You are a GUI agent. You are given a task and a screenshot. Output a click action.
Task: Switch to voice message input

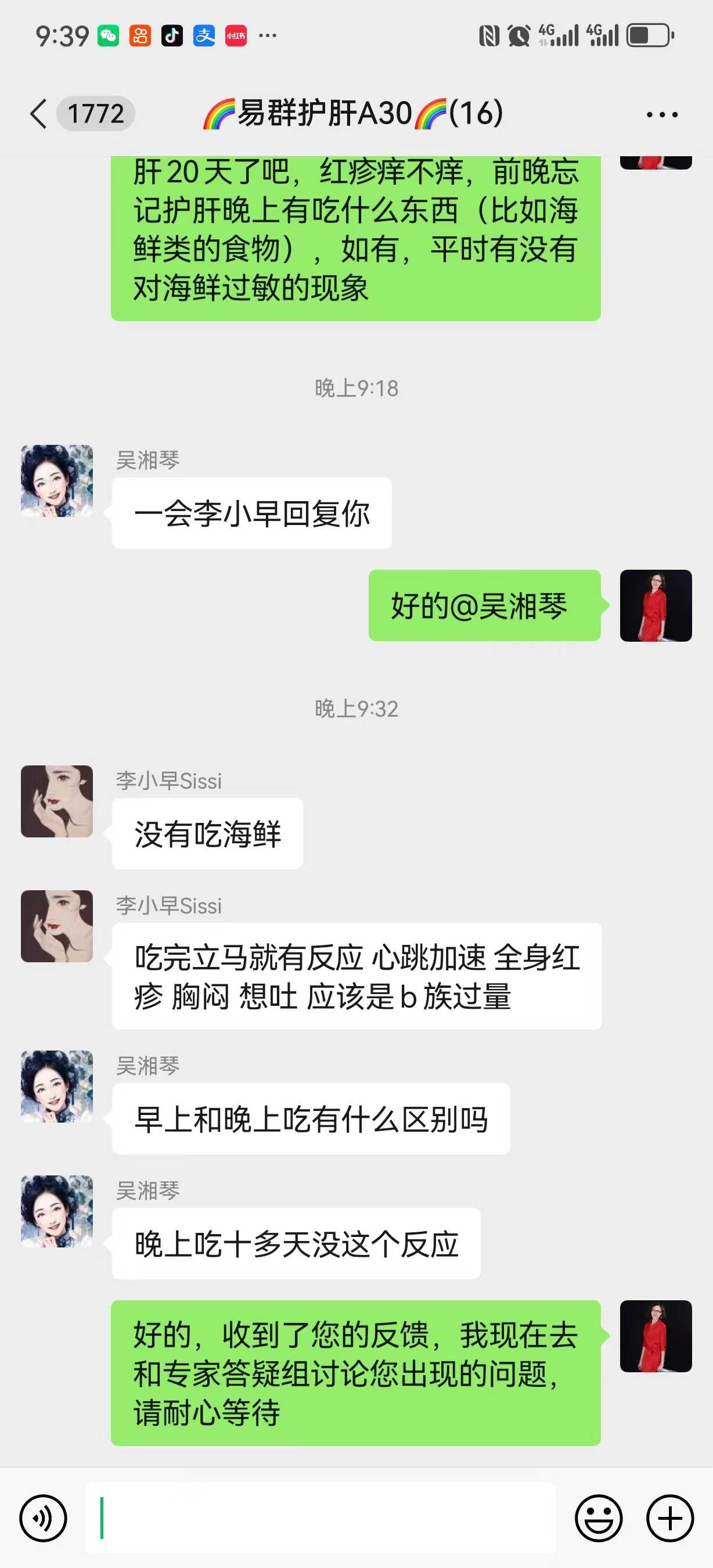pyautogui.click(x=43, y=1517)
